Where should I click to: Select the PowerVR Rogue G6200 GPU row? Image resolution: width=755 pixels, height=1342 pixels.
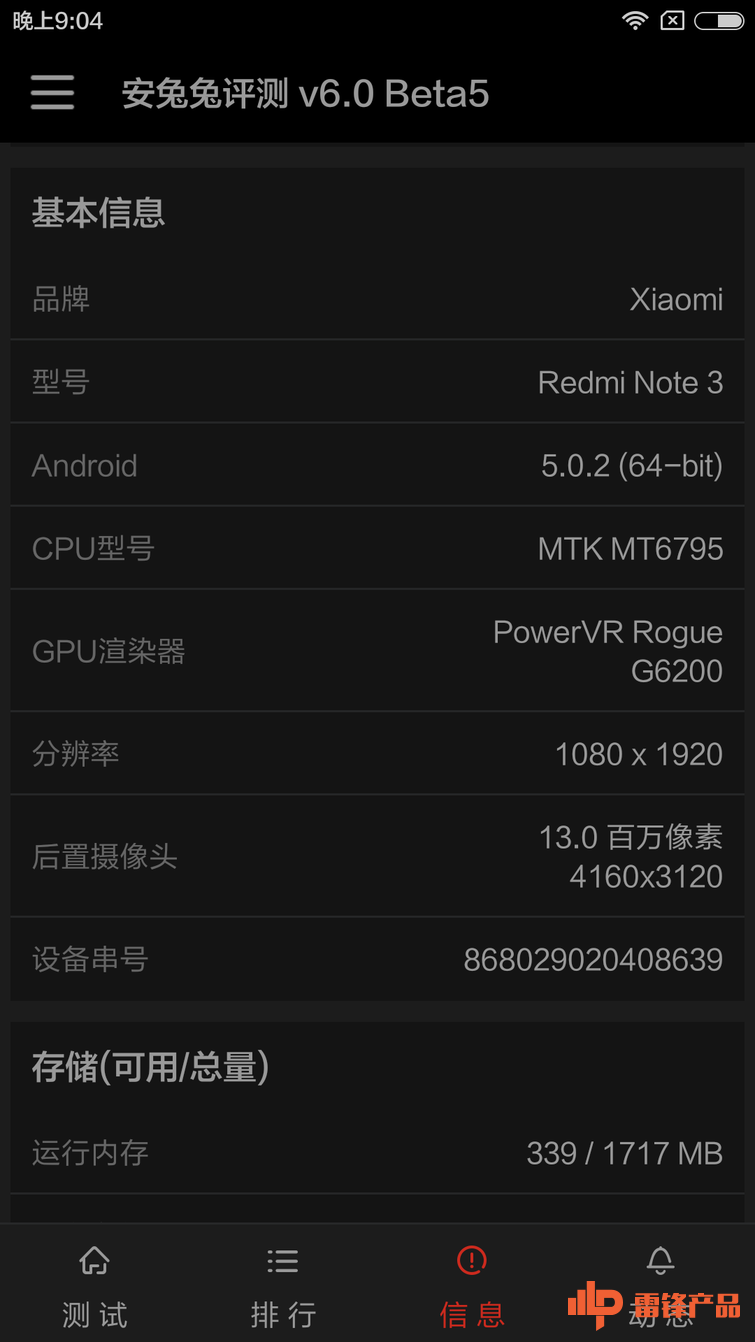pos(377,650)
